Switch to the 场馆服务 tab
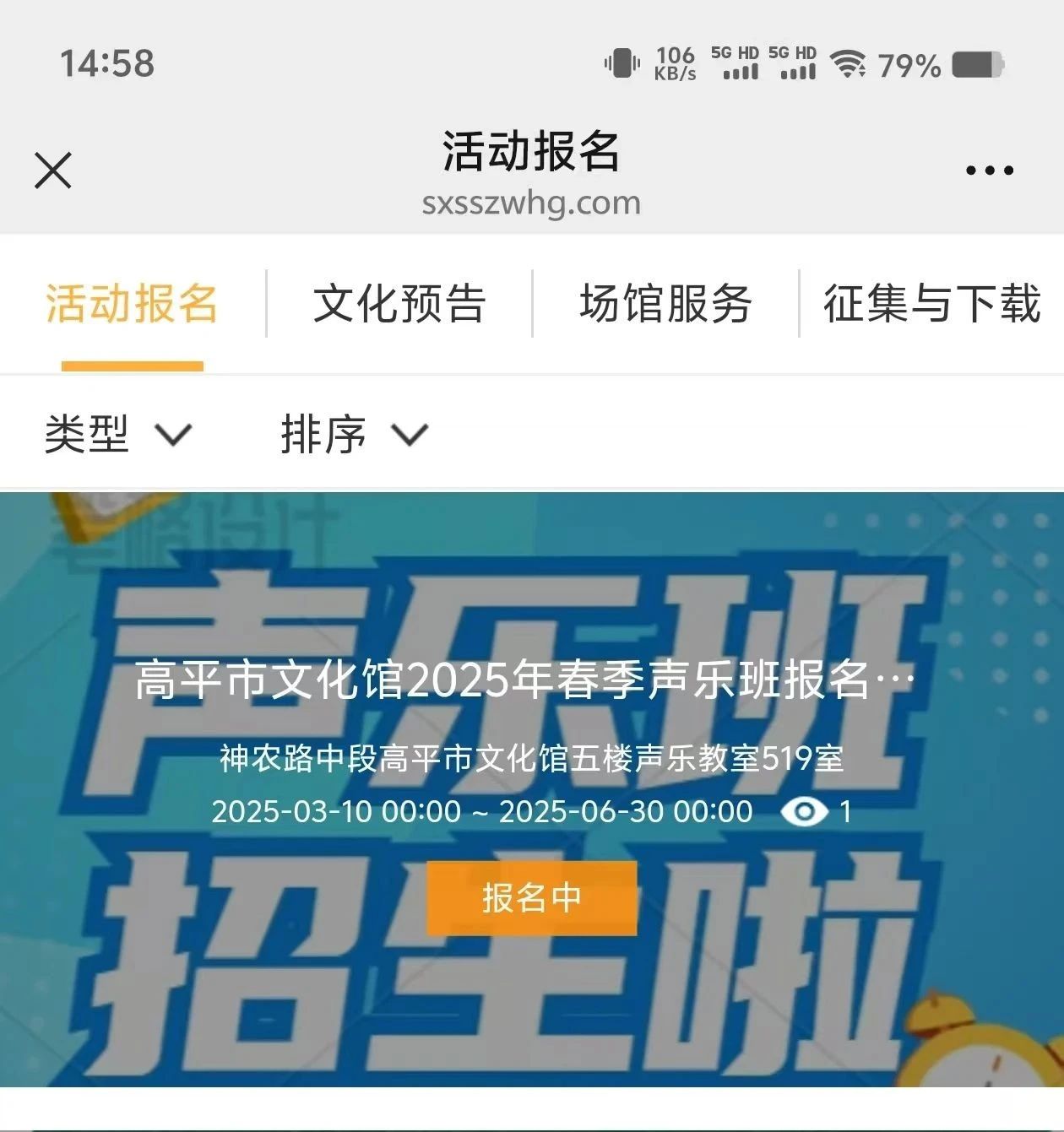Viewport: 1064px width, 1132px height. coord(665,304)
